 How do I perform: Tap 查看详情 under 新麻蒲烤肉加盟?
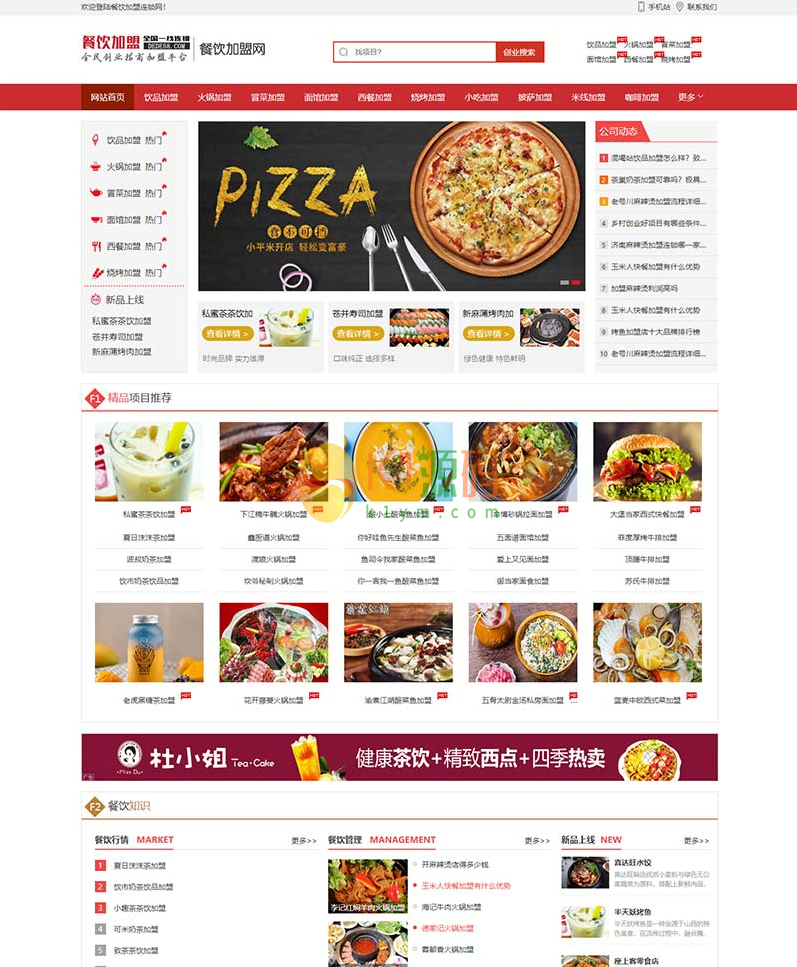tap(487, 334)
